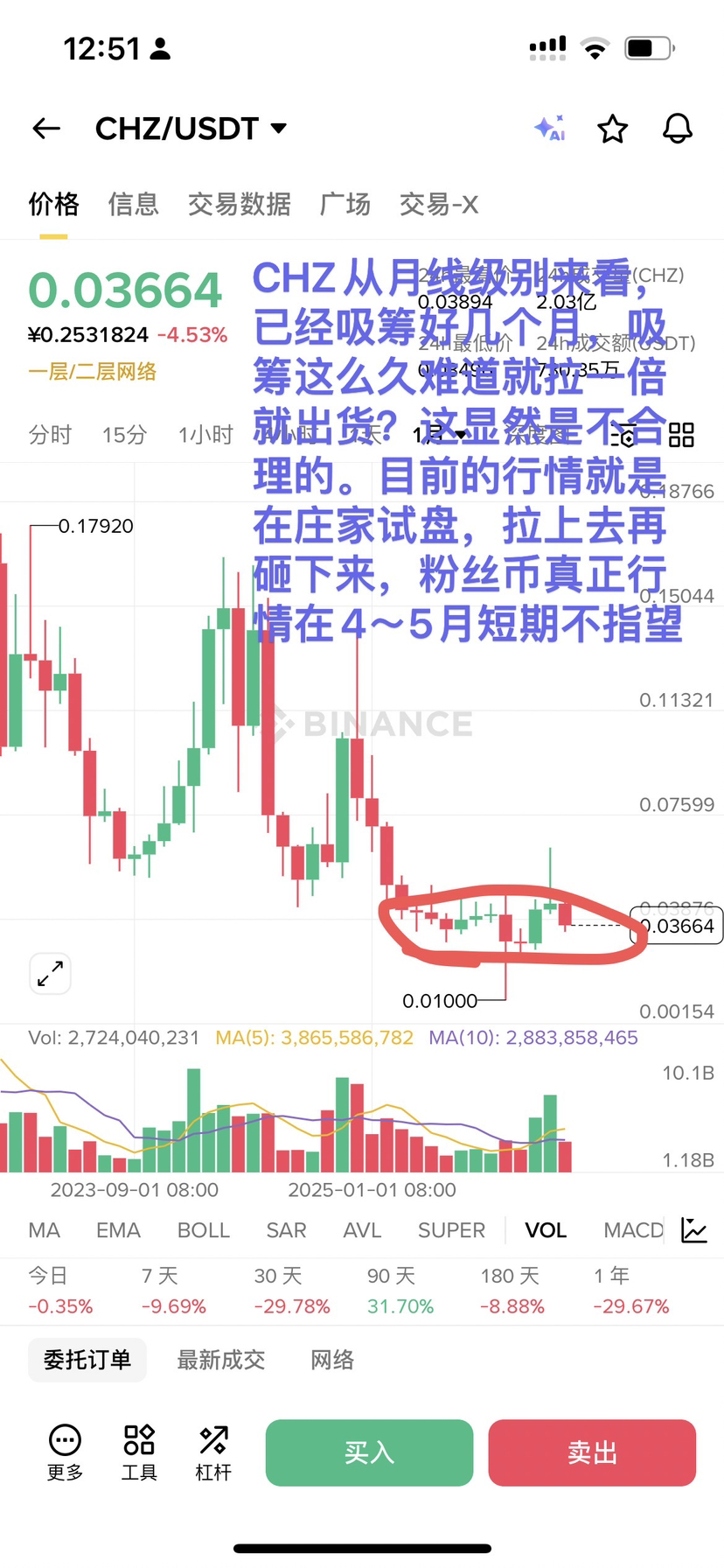Select the 15分 chart interval

124,434
